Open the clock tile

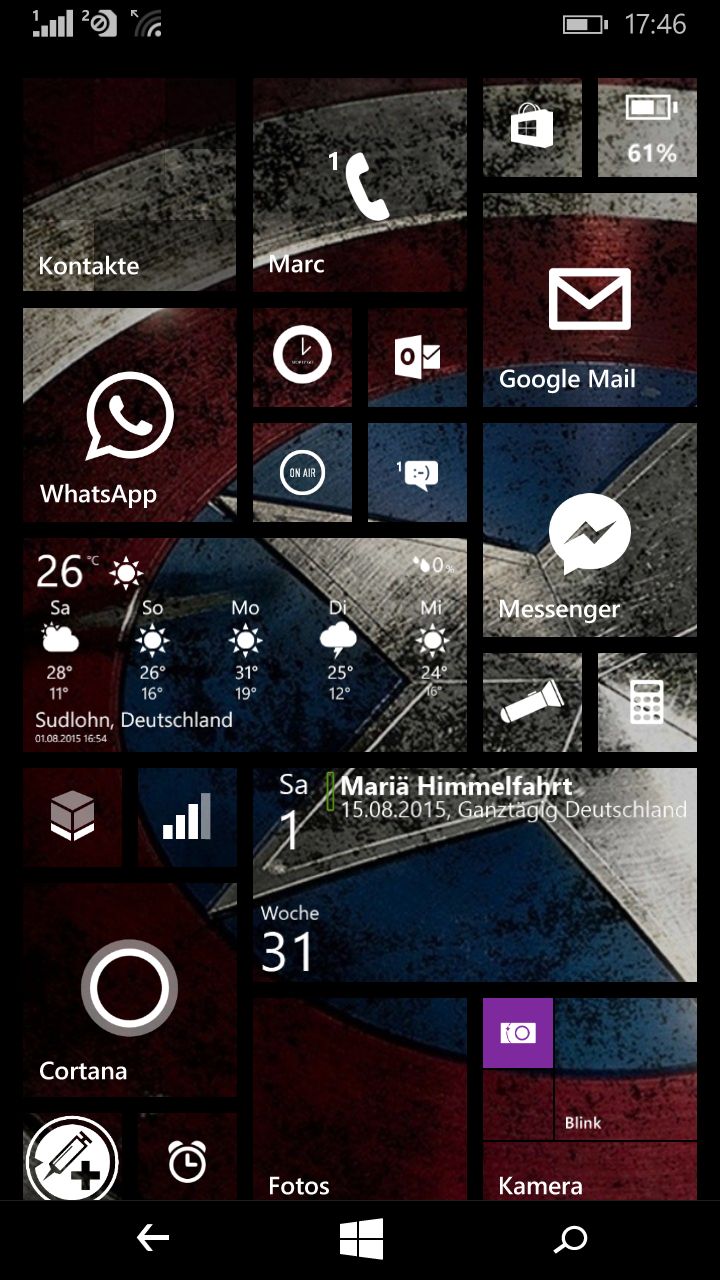coord(302,357)
